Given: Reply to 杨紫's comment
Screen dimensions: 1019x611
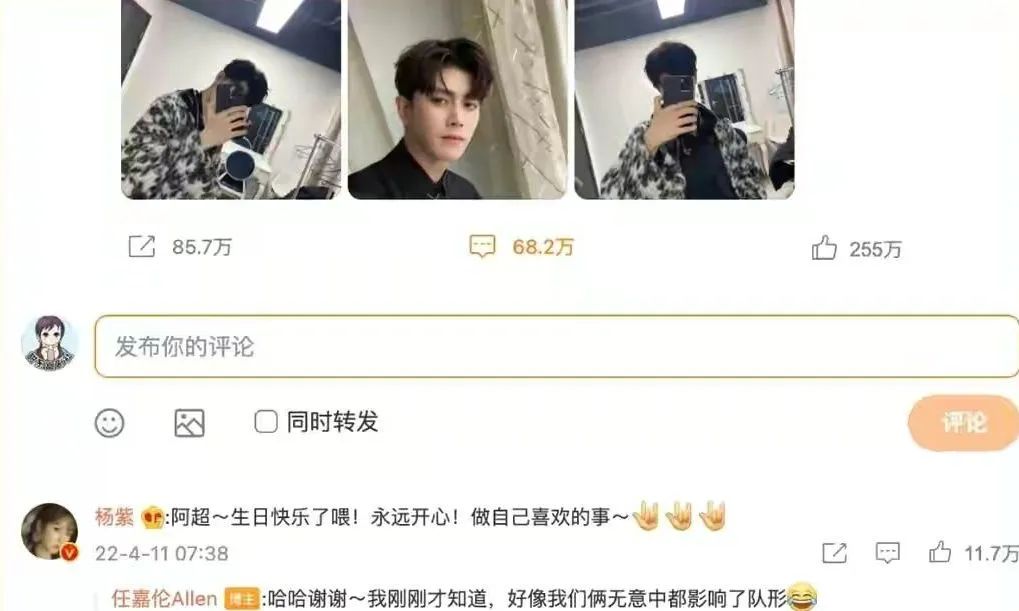Looking at the screenshot, I should (x=887, y=552).
